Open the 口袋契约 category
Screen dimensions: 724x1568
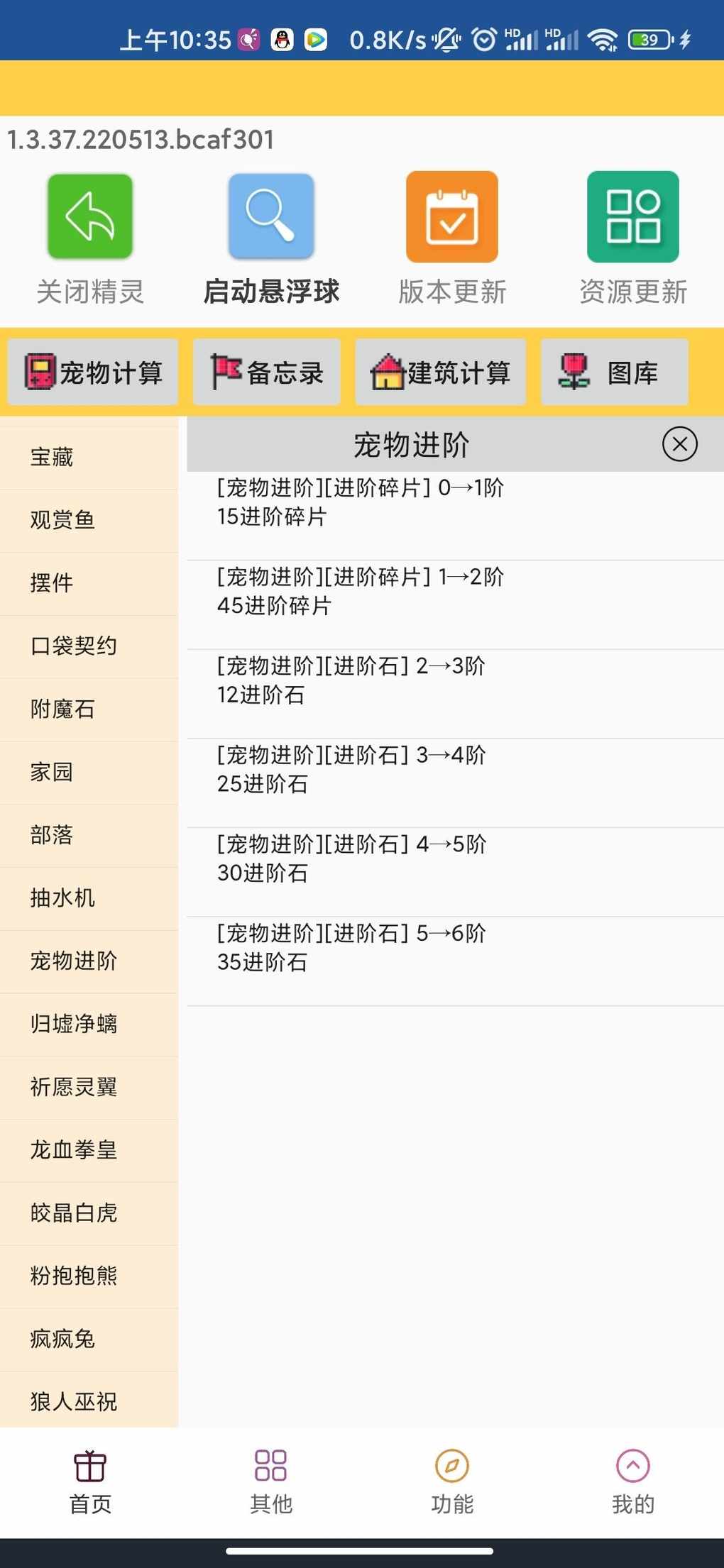click(x=89, y=646)
